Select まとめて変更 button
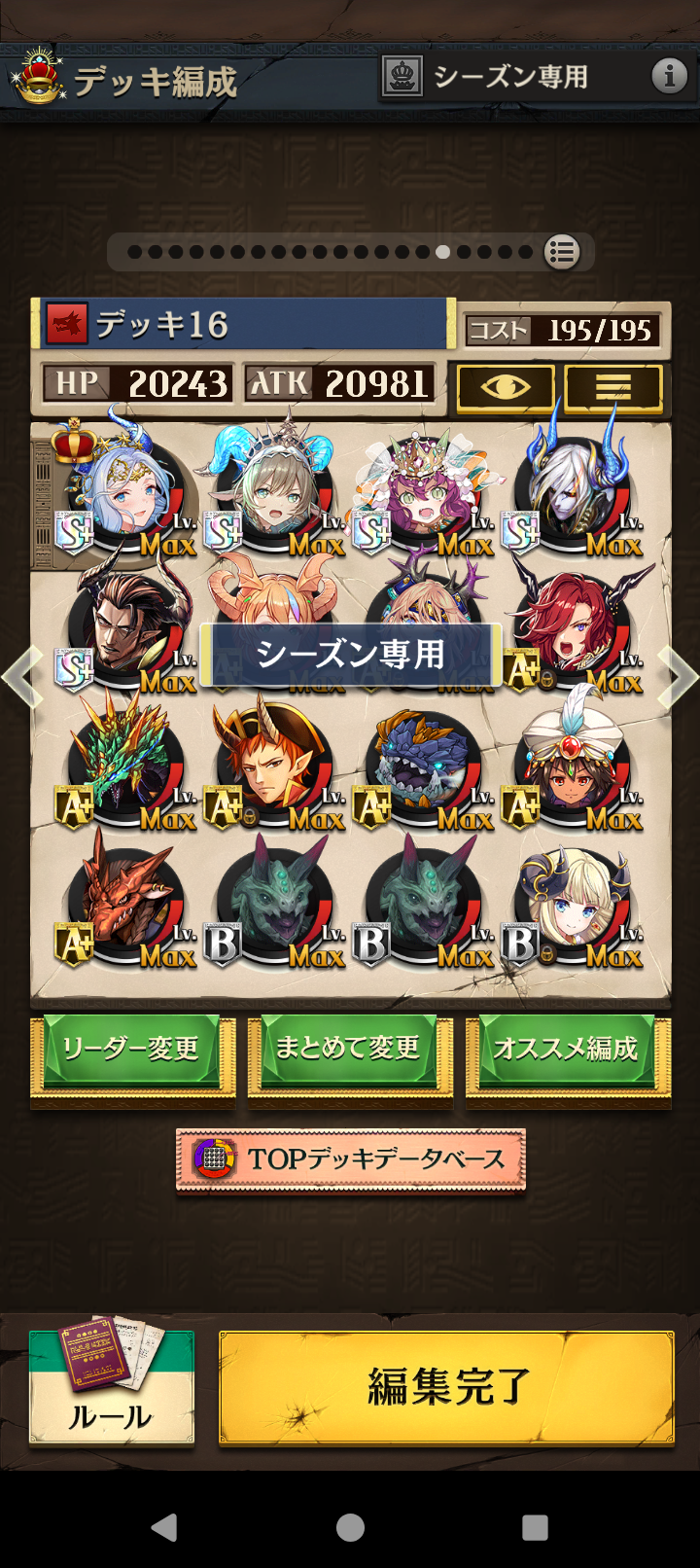The width and height of the screenshot is (700, 1568). pos(349,1050)
